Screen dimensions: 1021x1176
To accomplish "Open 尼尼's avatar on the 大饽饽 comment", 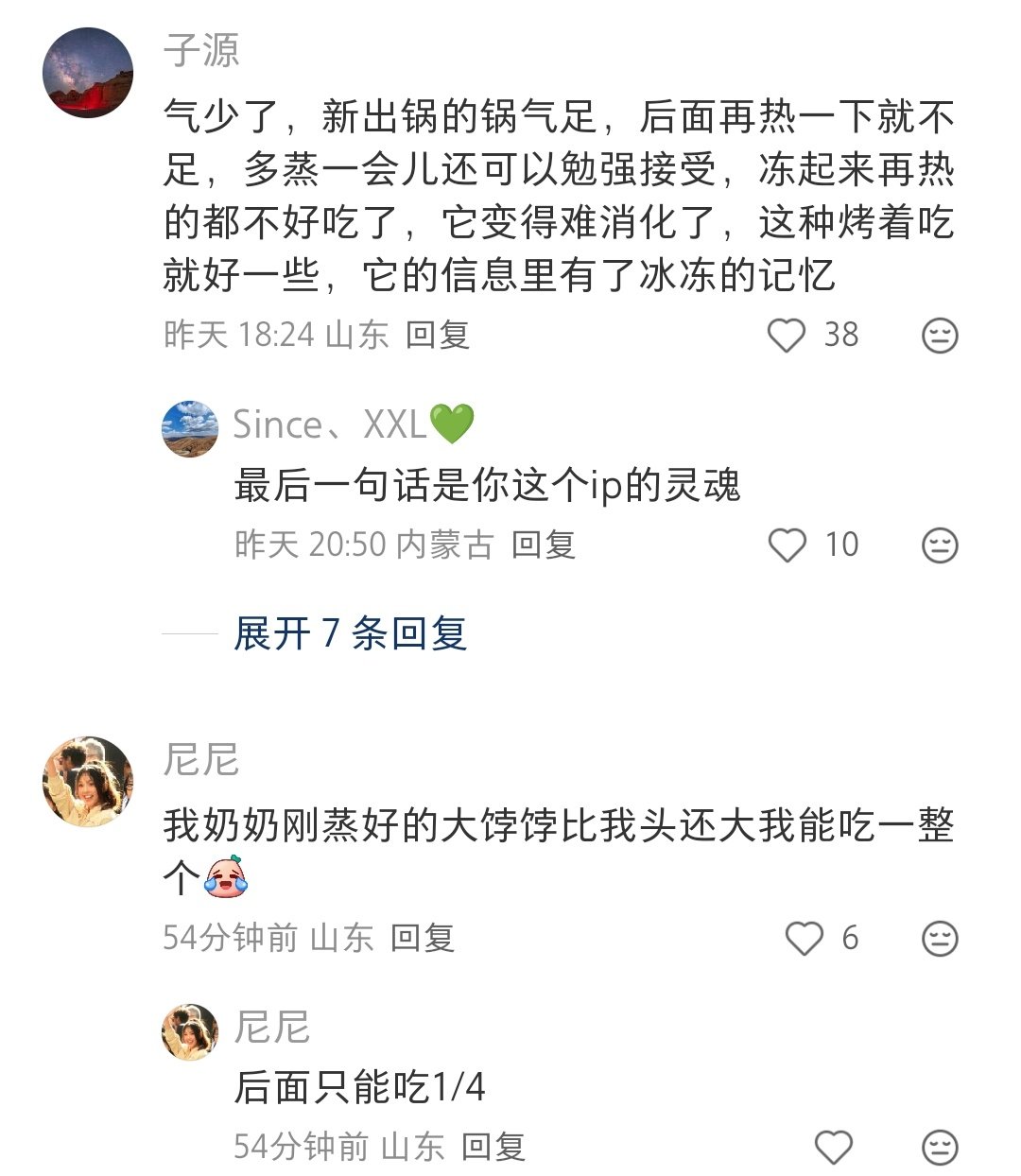I will point(88,782).
